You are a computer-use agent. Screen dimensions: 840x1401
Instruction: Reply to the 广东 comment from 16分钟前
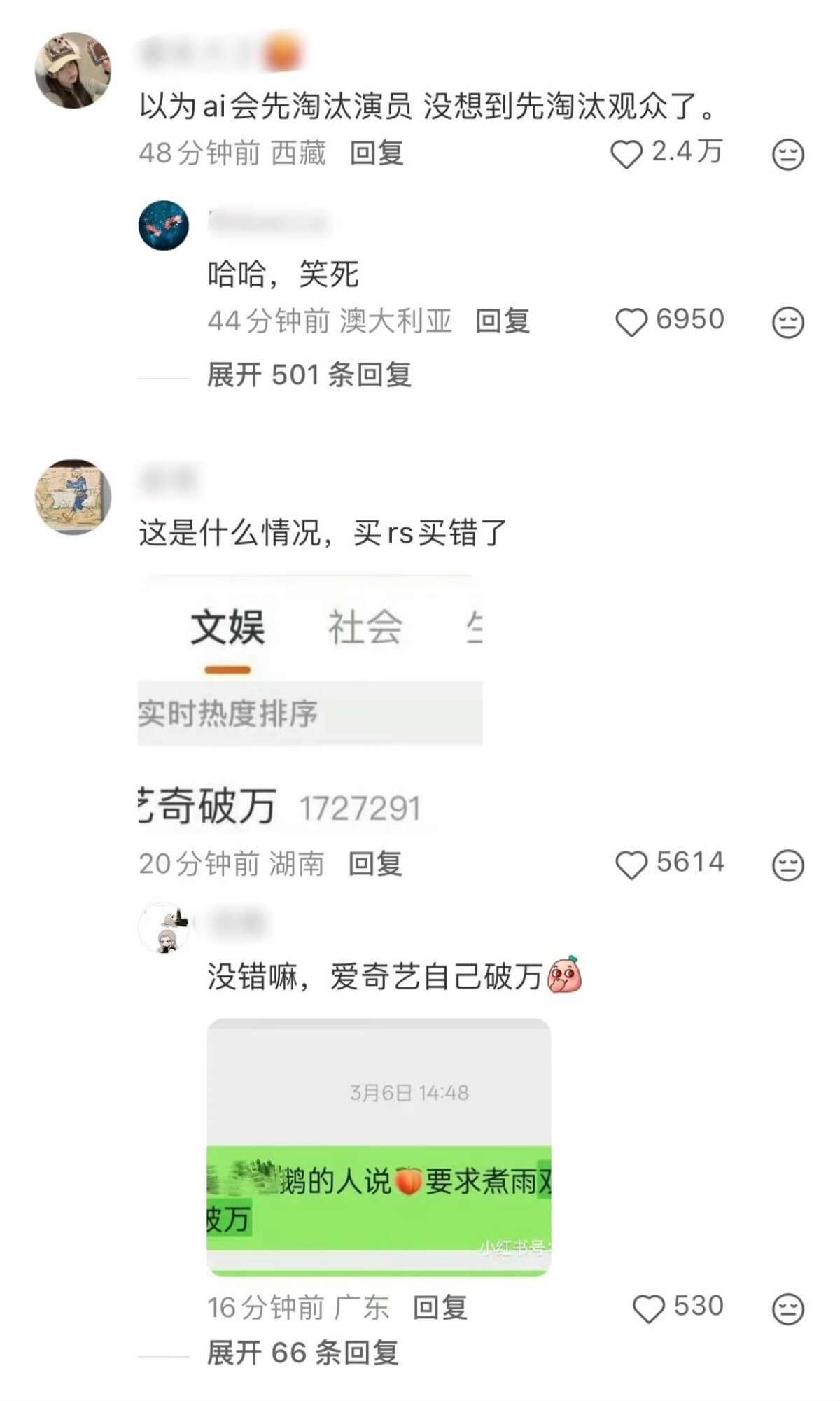[x=440, y=1308]
